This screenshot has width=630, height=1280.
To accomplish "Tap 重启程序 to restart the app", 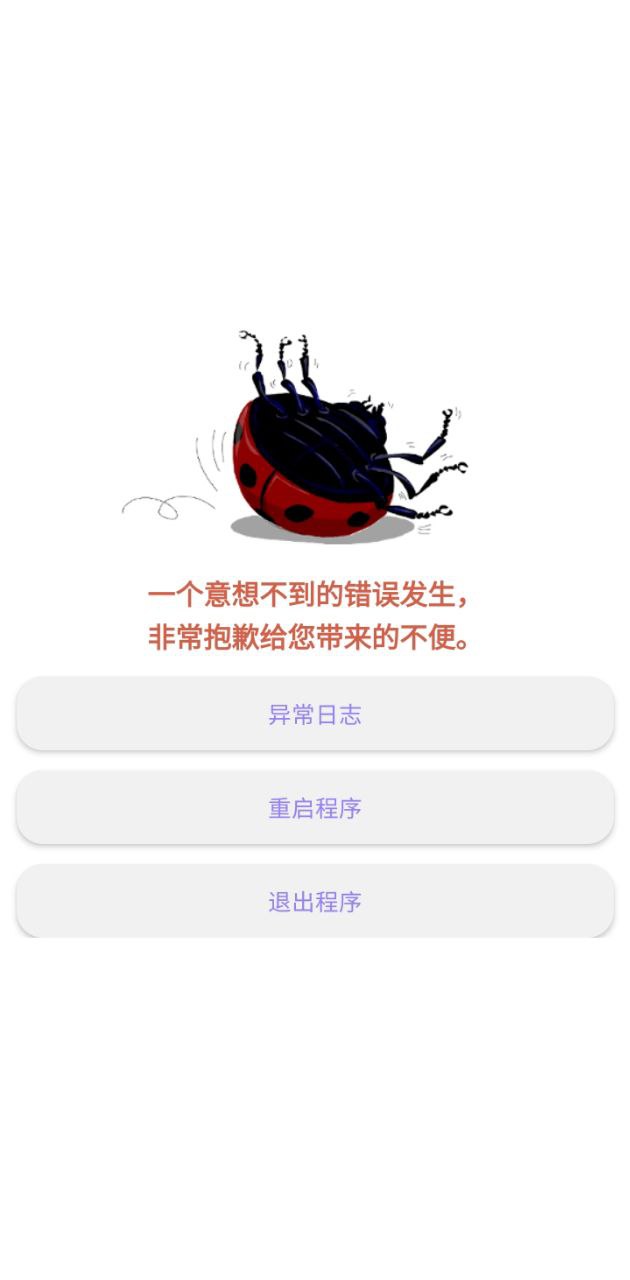I will click(315, 808).
